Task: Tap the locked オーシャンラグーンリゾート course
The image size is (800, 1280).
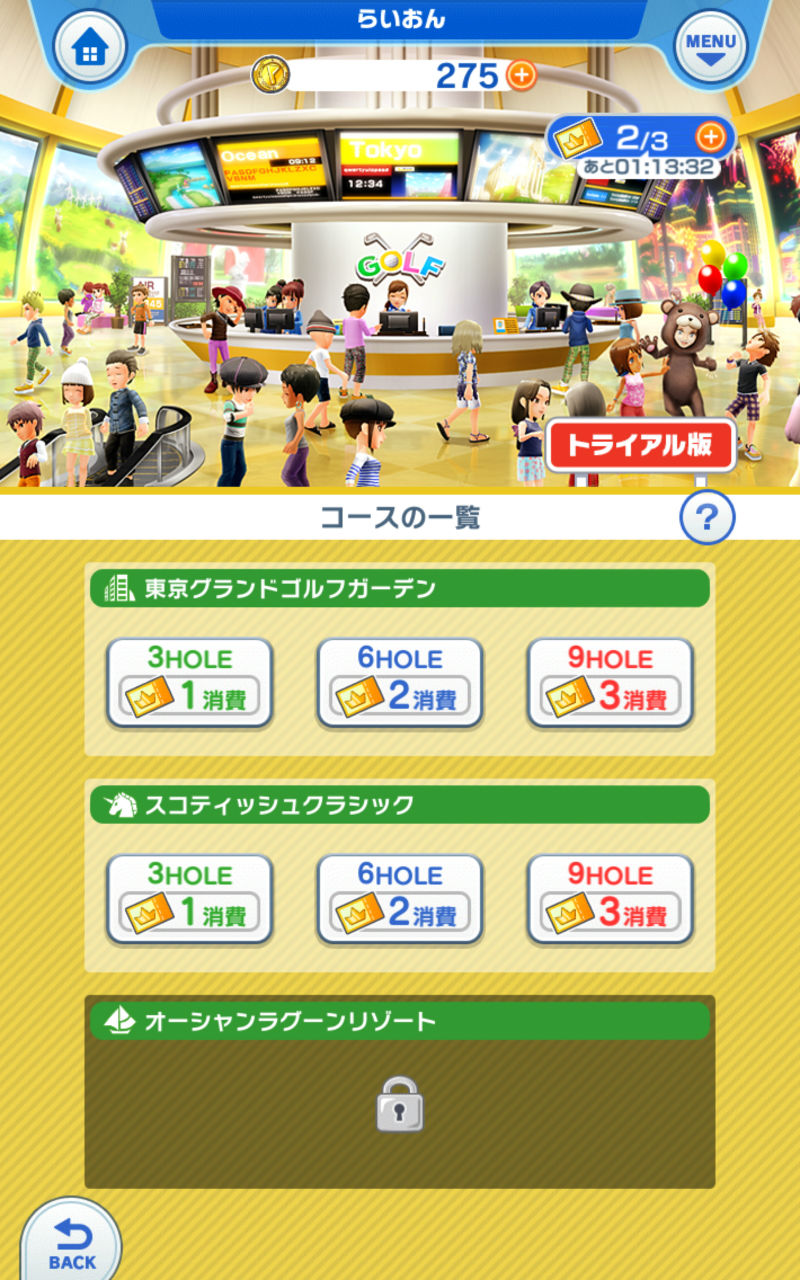Action: (400, 1103)
